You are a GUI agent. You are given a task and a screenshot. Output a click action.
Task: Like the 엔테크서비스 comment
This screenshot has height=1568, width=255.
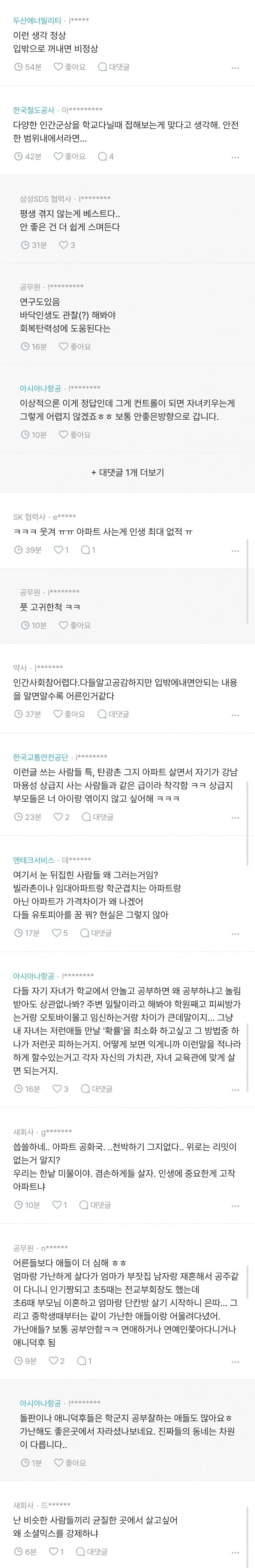(x=60, y=932)
